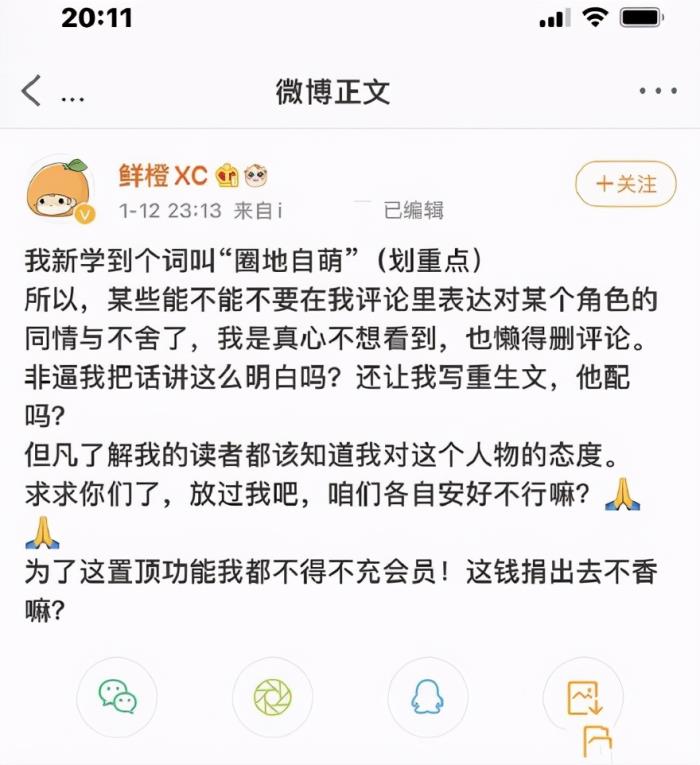This screenshot has width=700, height=765.
Task: Save the post as an image
Action: tap(582, 697)
